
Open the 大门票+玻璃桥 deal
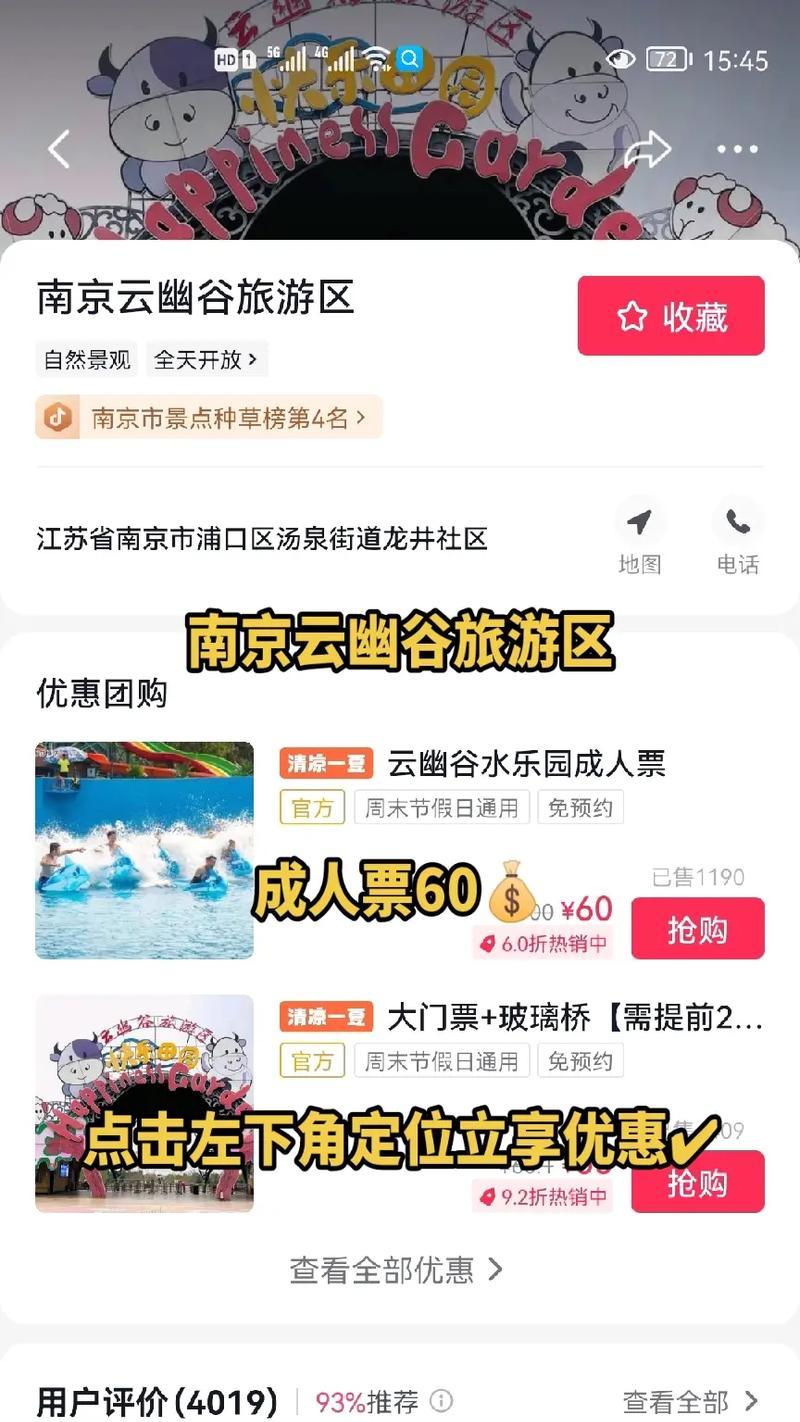click(575, 1018)
